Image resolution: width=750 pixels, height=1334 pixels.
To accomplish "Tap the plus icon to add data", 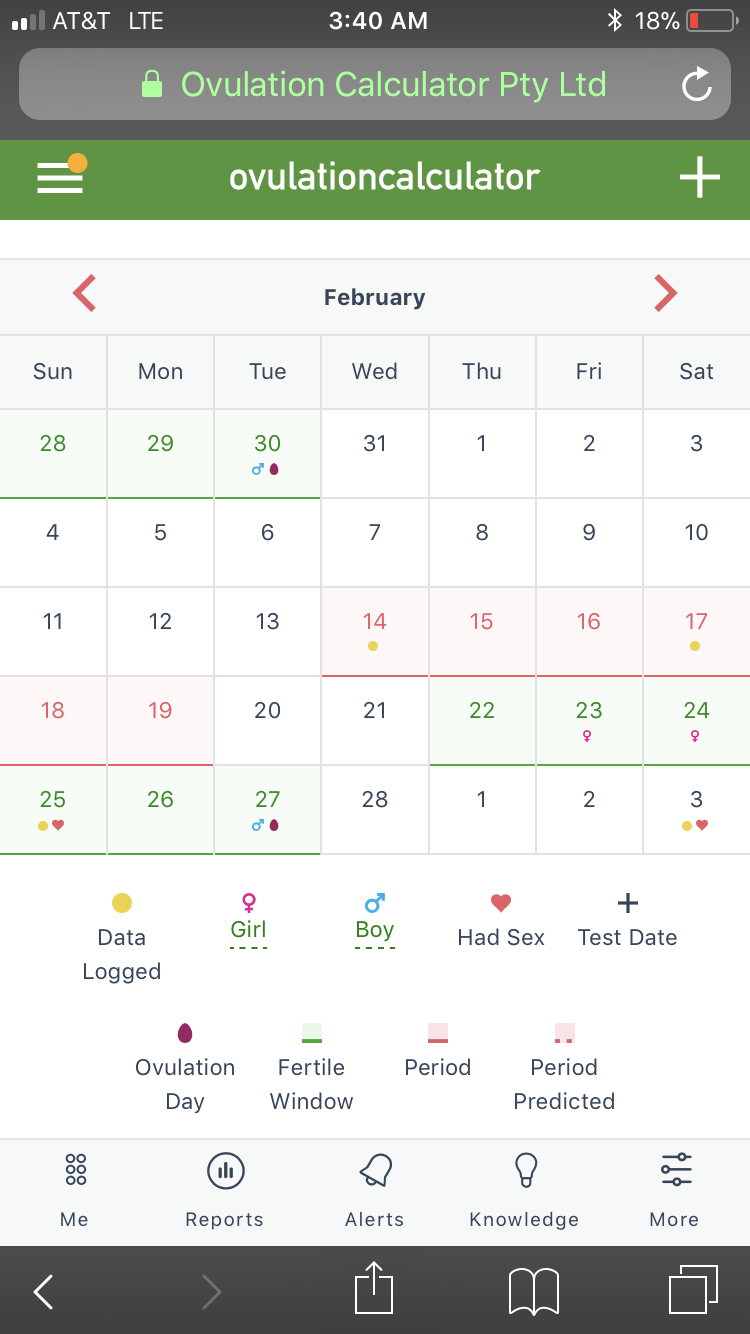I will point(699,178).
